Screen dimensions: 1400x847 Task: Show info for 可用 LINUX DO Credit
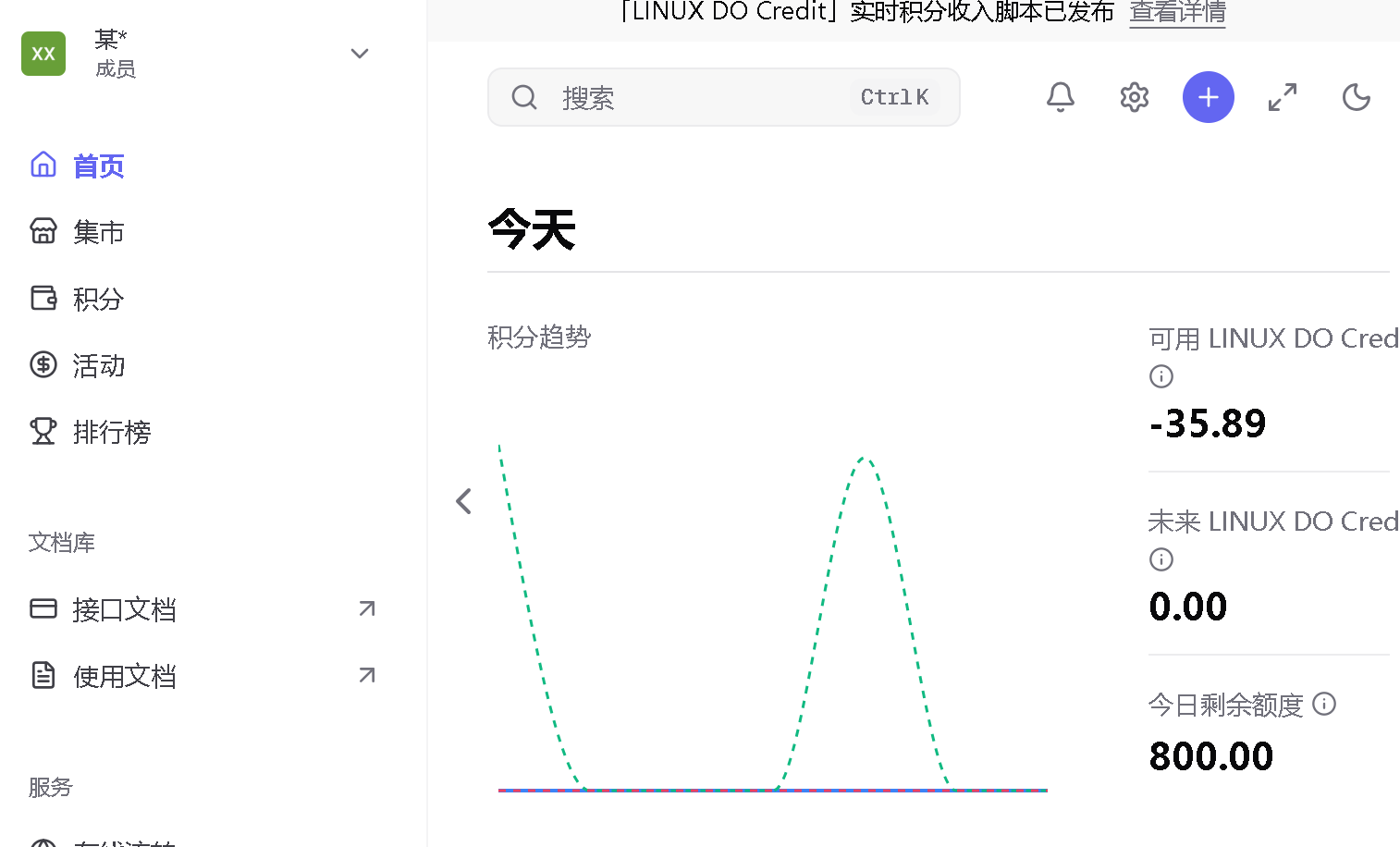1161,376
